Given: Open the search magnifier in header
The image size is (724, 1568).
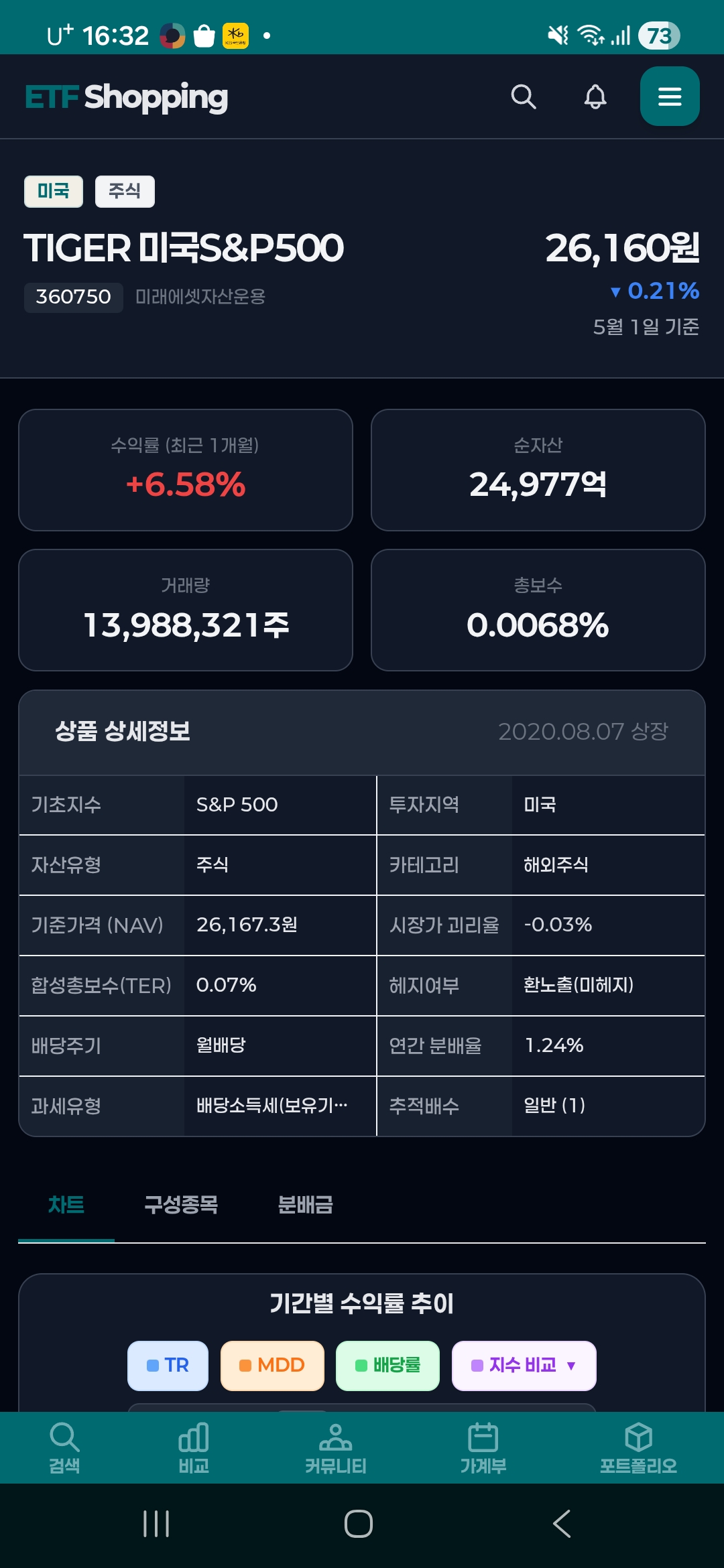Looking at the screenshot, I should point(524,96).
